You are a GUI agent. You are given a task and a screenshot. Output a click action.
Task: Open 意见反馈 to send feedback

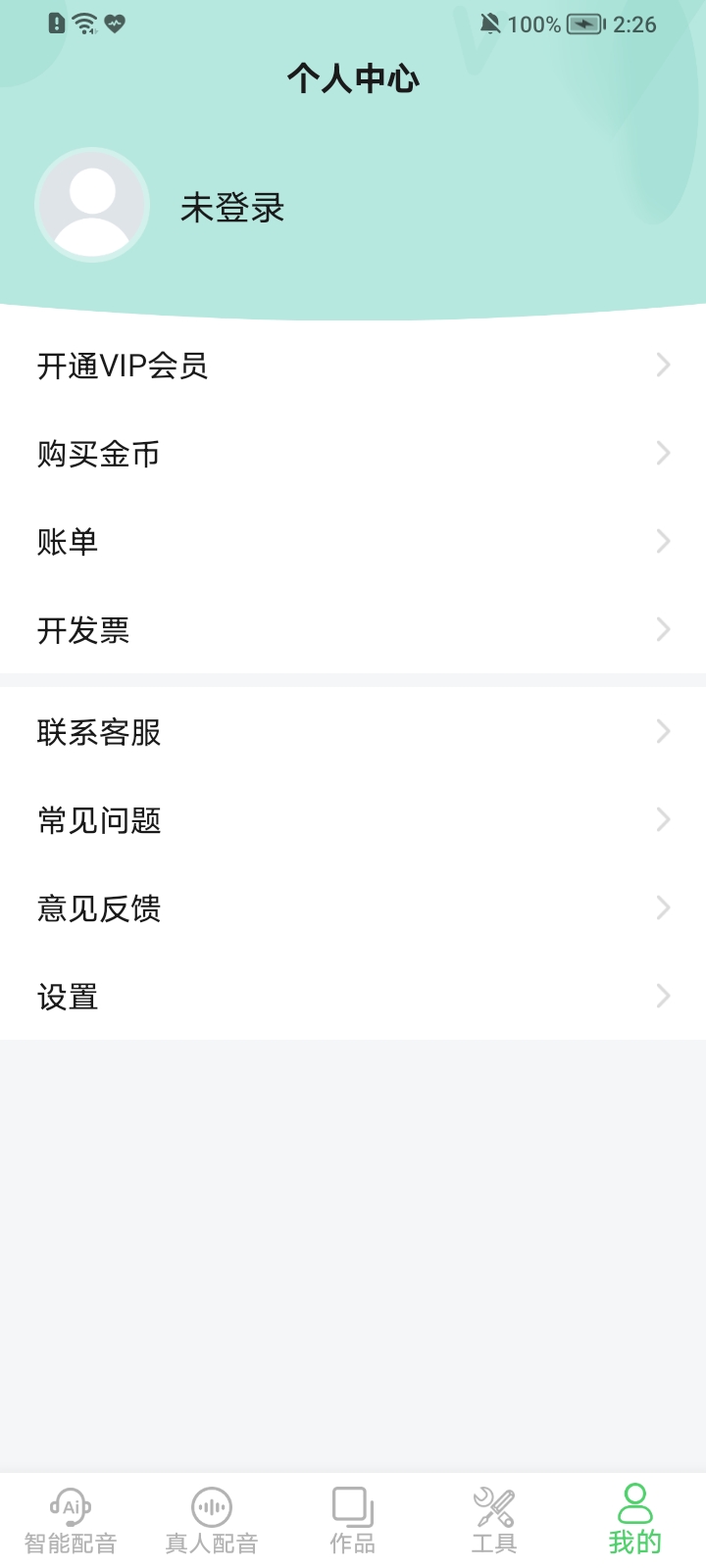(353, 908)
